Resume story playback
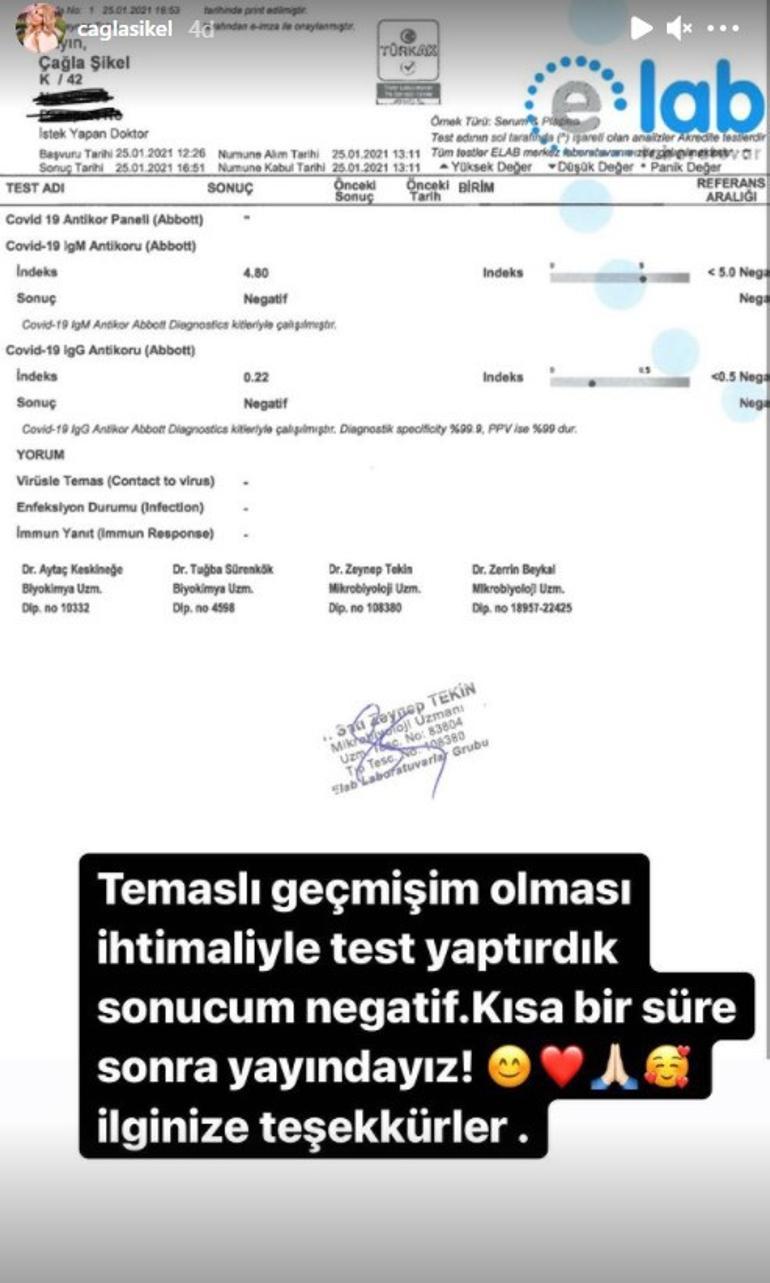The image size is (770, 1283). [x=641, y=29]
